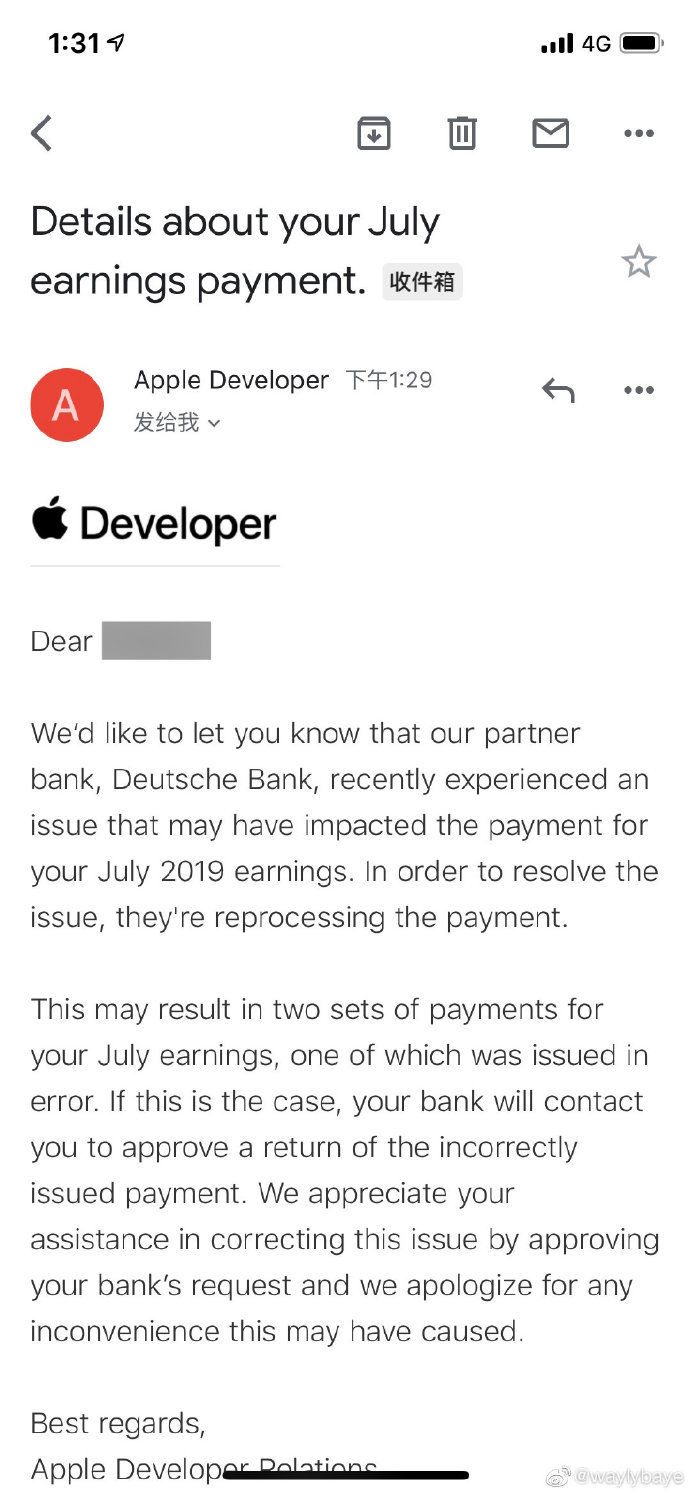The image size is (690, 1494).
Task: Go back to the inbox list
Action: click(41, 133)
